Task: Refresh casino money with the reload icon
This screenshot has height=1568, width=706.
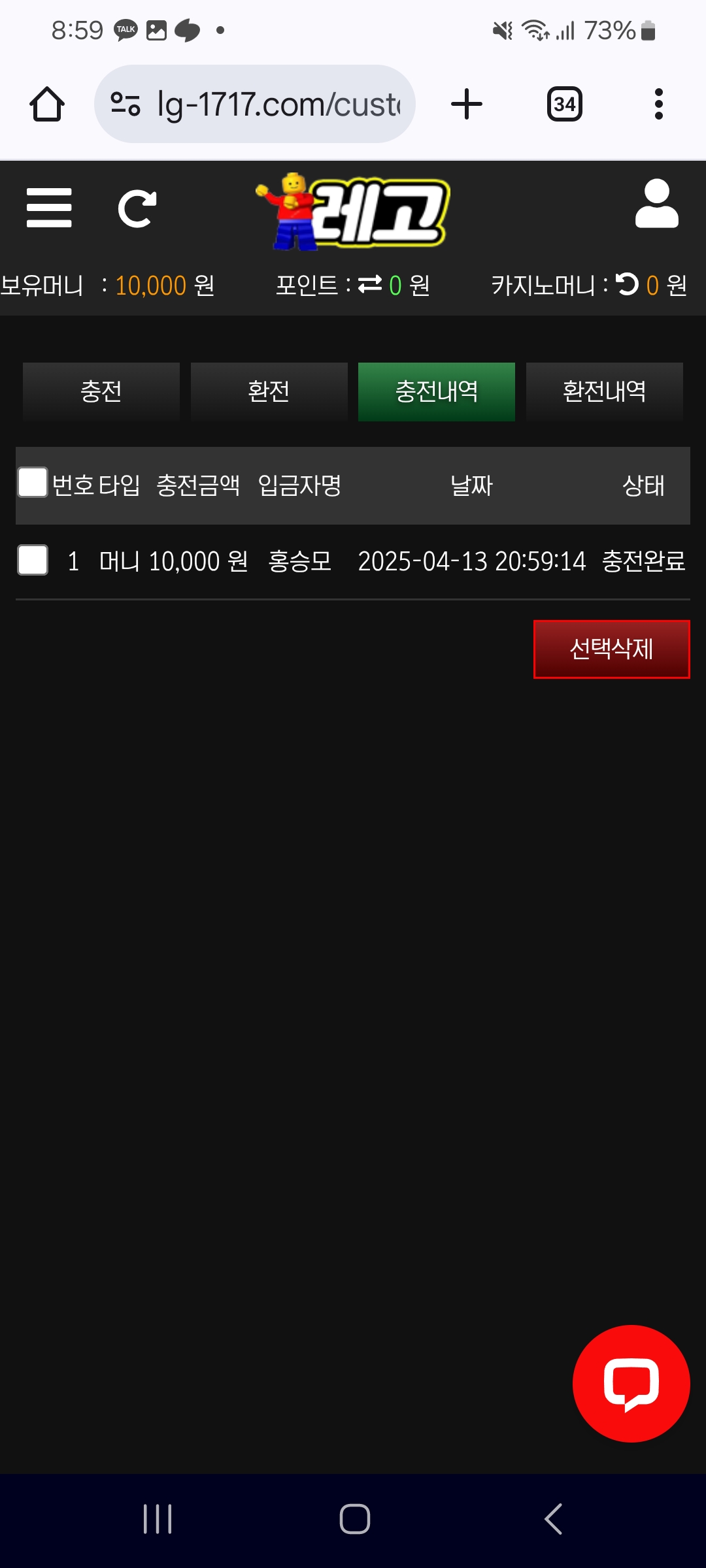Action: 628,284
